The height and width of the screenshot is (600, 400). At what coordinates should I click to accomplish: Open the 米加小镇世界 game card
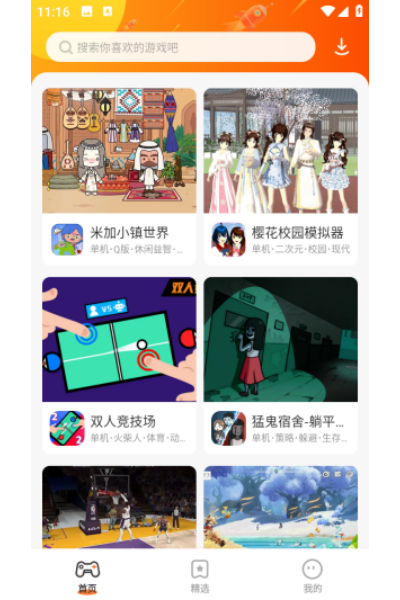119,177
